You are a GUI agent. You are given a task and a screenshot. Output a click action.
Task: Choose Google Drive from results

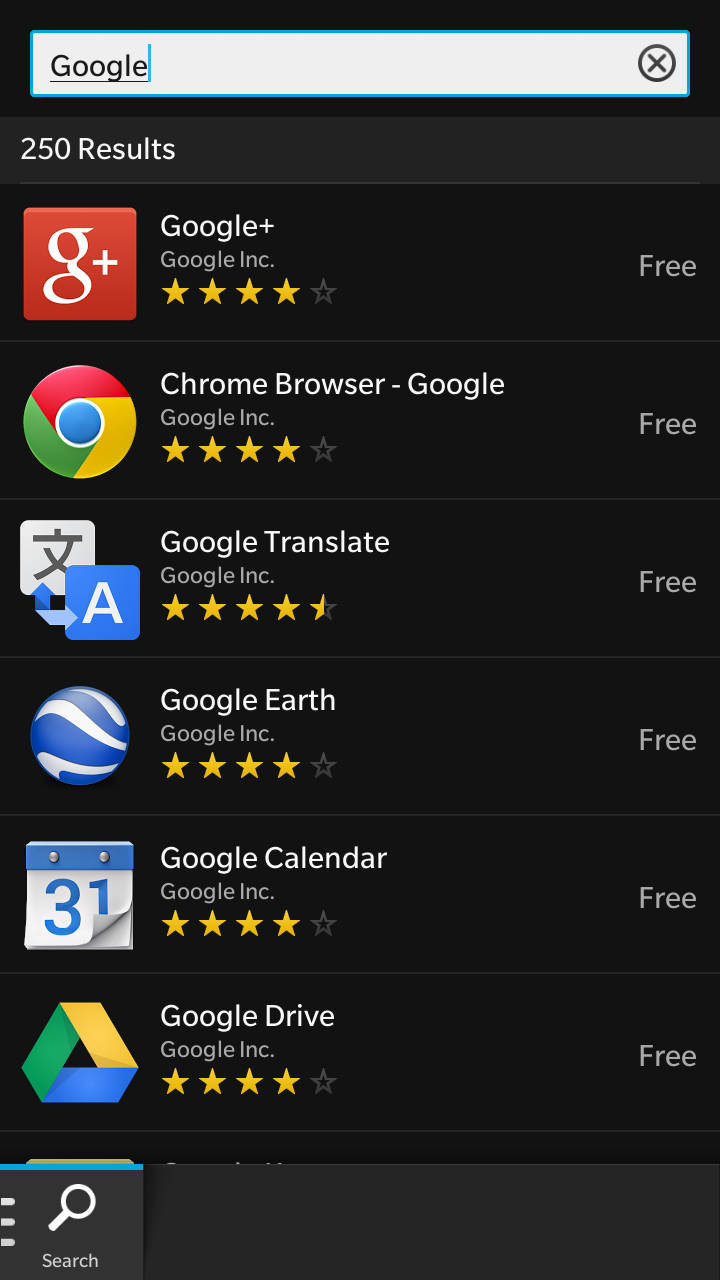(x=360, y=1053)
